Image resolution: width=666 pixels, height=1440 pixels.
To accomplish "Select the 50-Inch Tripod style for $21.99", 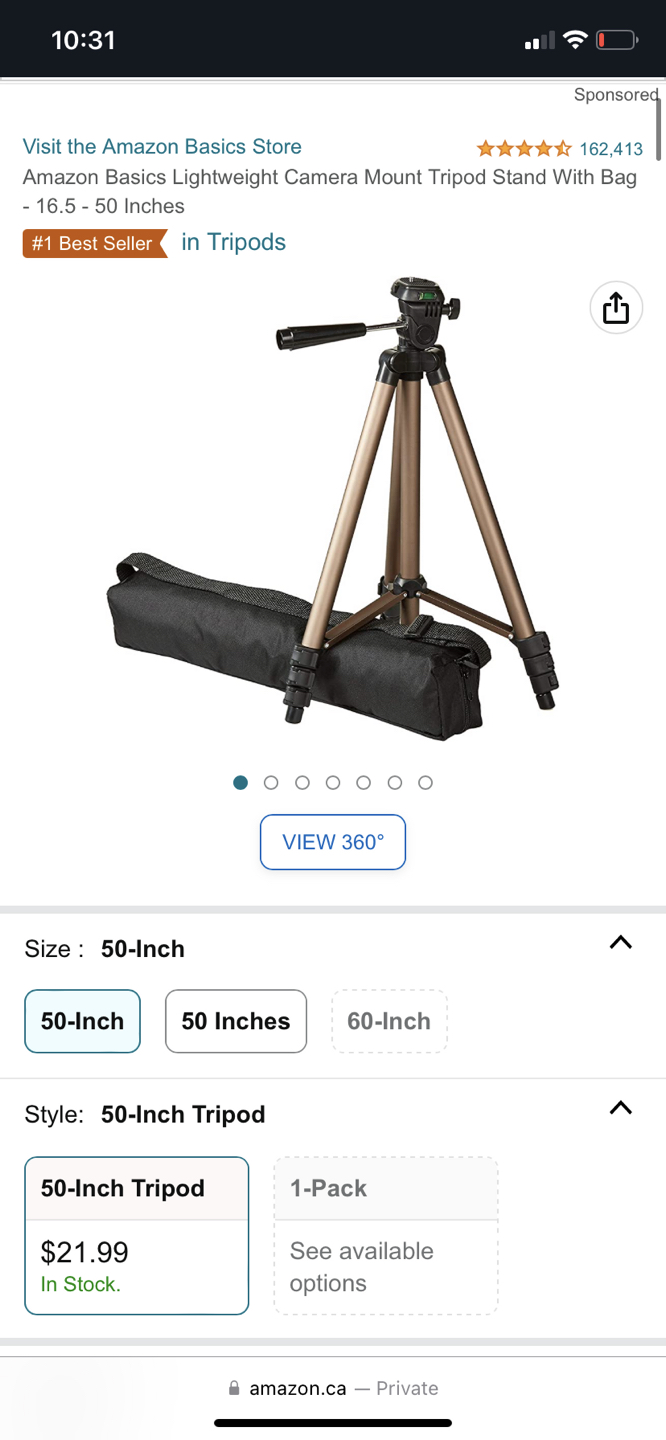I will pyautogui.click(x=136, y=1235).
